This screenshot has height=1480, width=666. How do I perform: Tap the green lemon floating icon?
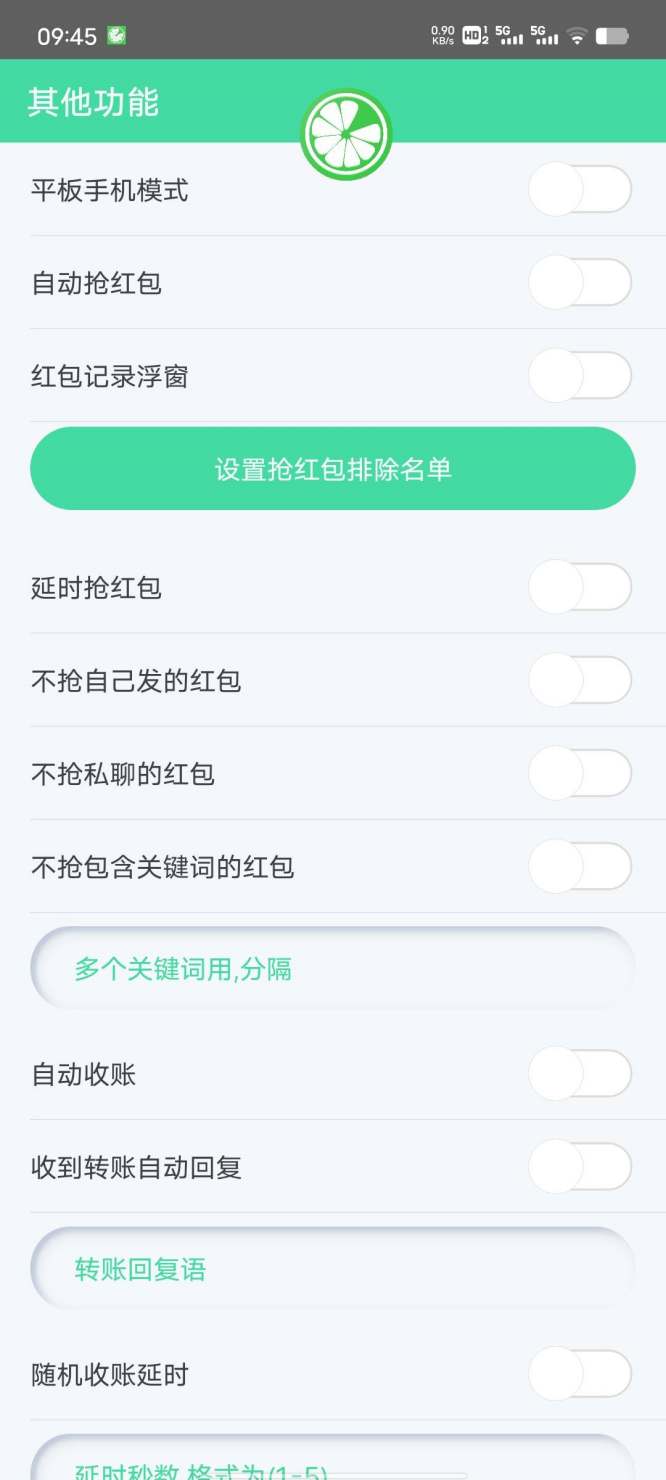[x=346, y=134]
